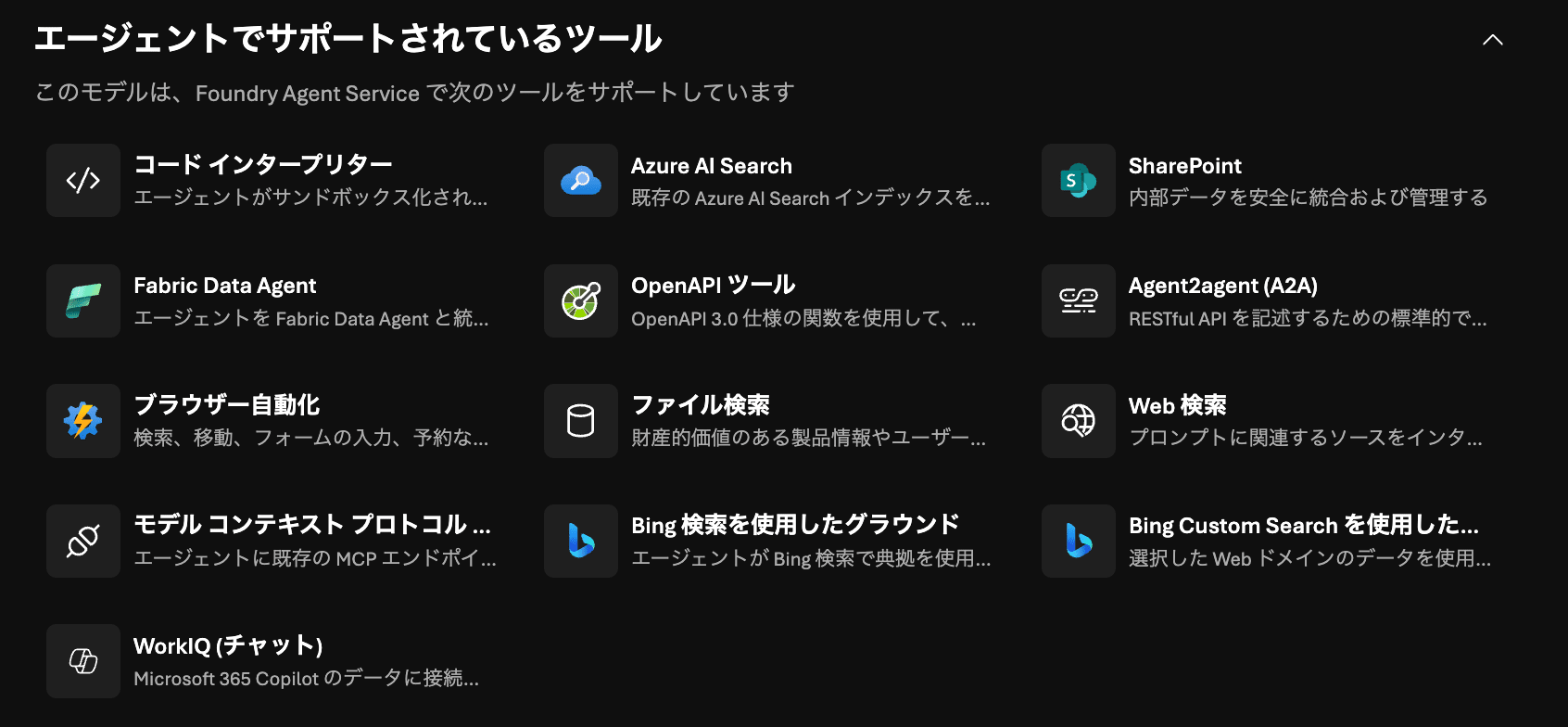View the Fabric Data Agent tool
1568x727 pixels.
[x=225, y=287]
